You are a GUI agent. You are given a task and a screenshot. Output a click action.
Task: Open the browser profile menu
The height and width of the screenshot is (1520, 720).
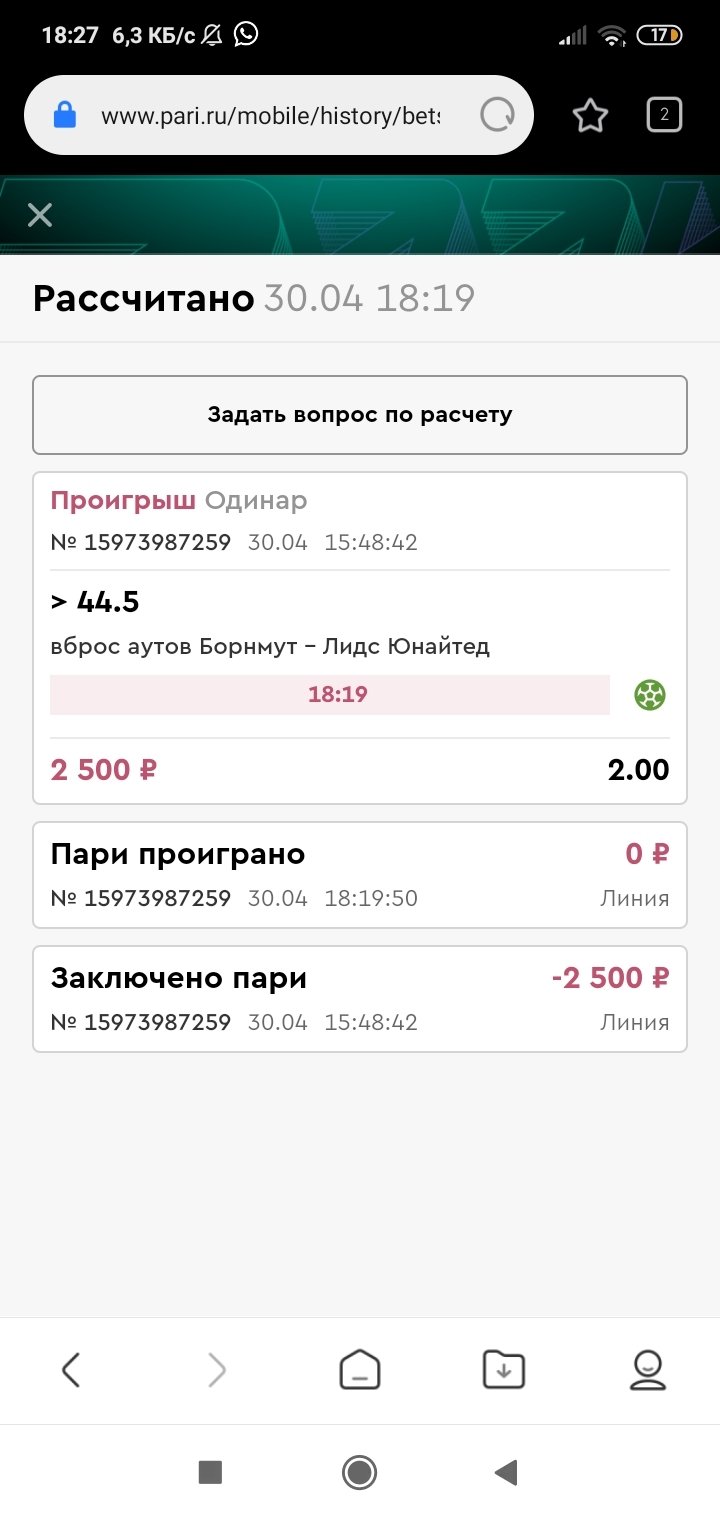[648, 1370]
